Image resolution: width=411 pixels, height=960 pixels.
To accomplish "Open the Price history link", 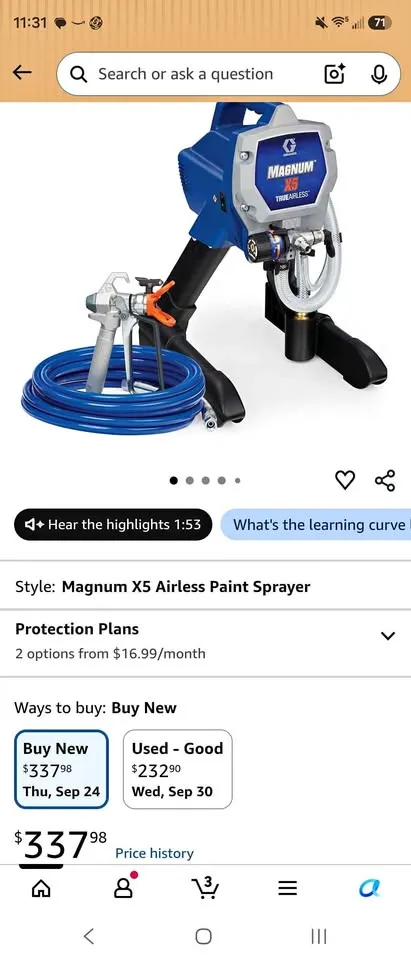I will (154, 853).
